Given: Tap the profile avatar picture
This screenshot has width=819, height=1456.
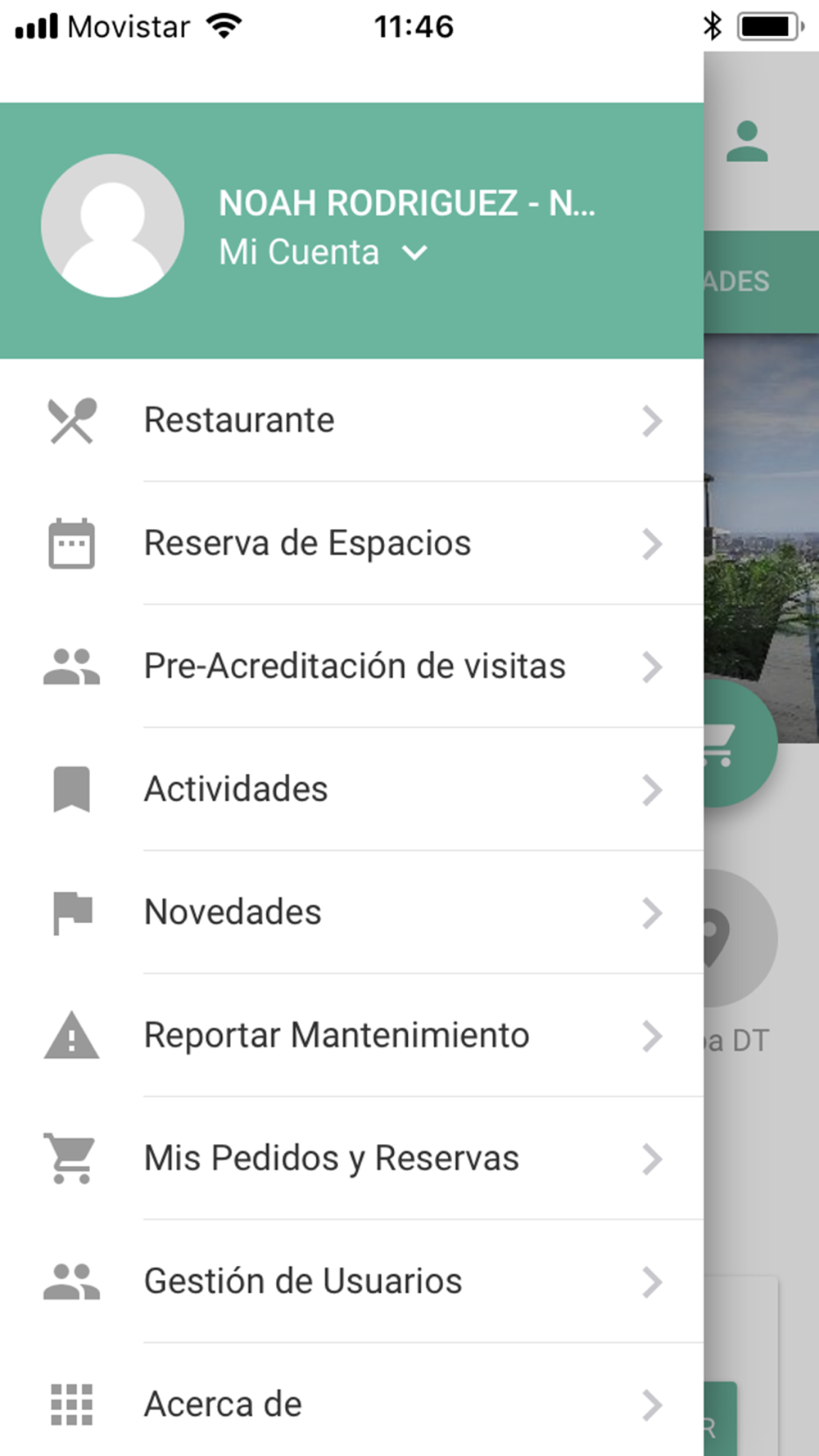Looking at the screenshot, I should tap(112, 226).
